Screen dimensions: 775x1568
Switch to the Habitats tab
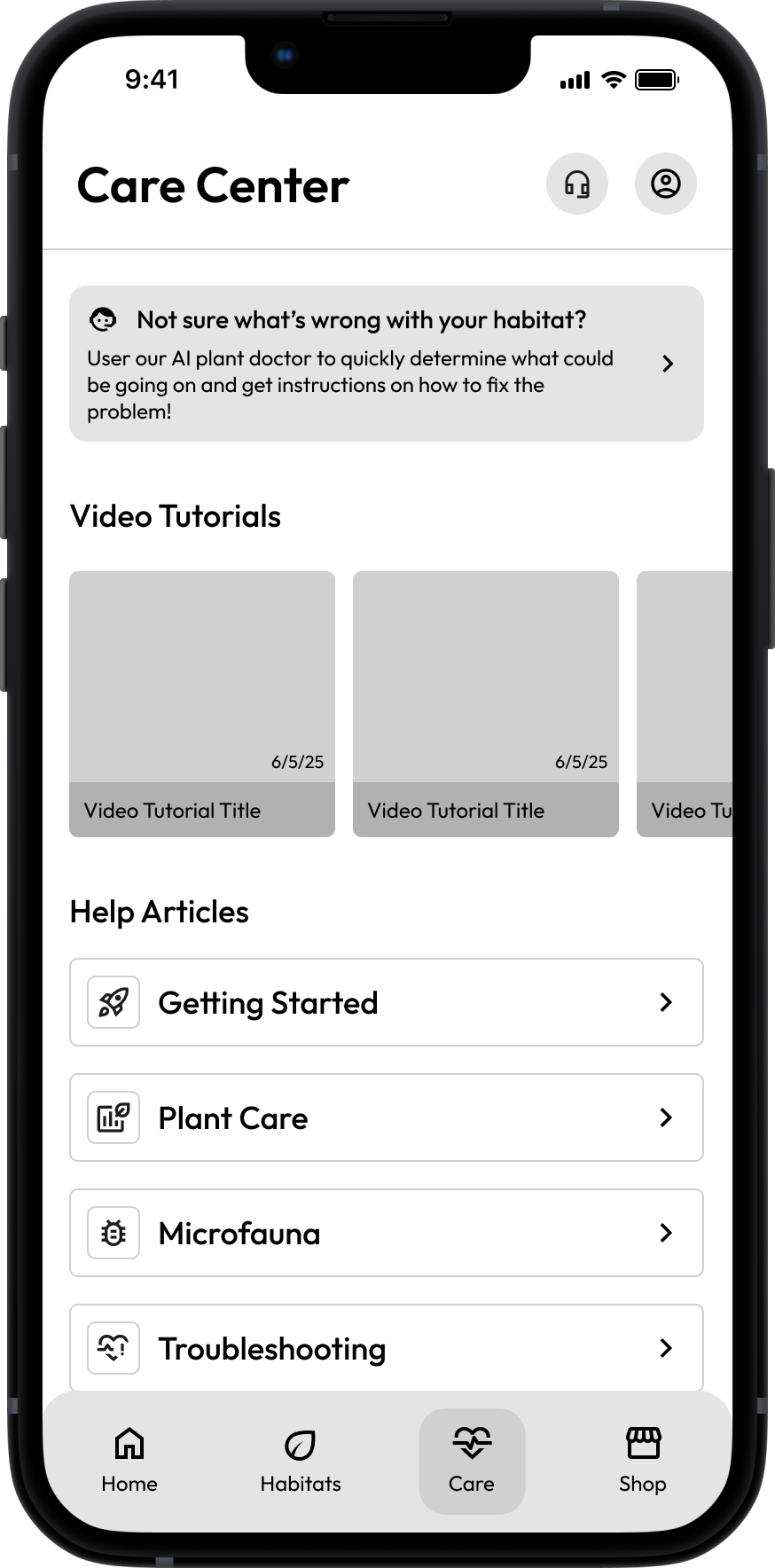click(x=301, y=1461)
